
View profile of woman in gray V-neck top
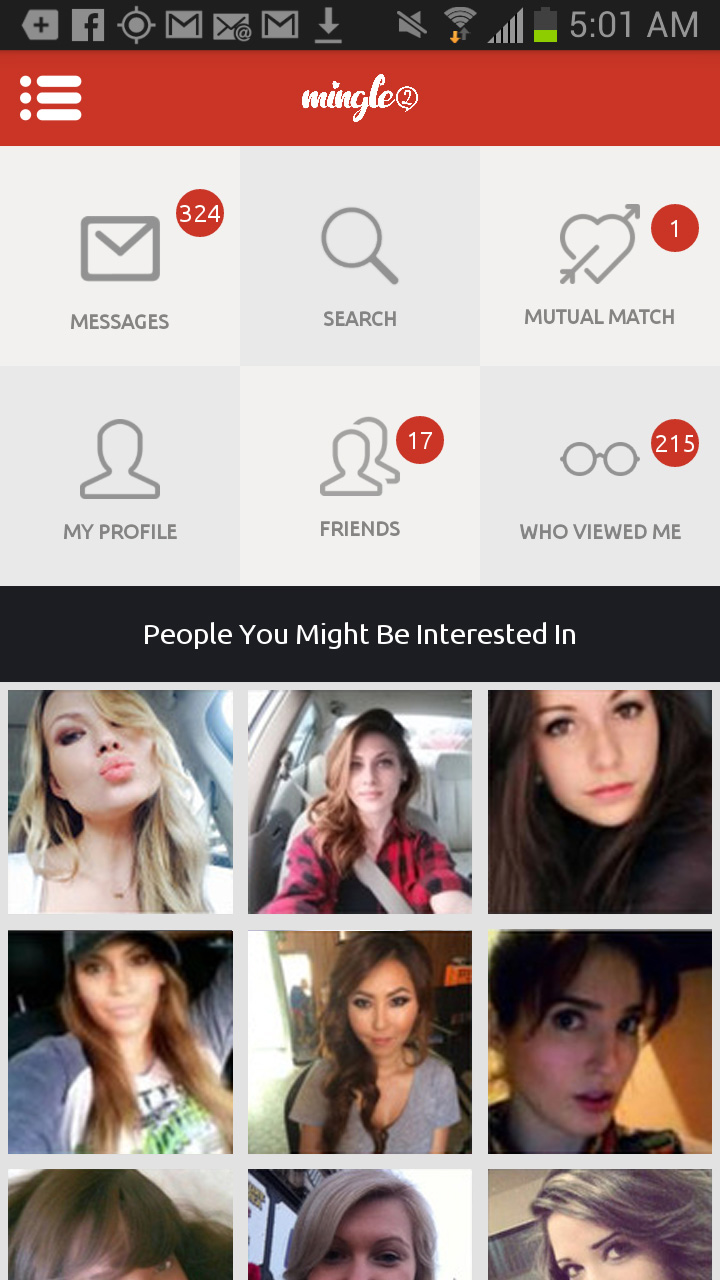pos(360,1041)
